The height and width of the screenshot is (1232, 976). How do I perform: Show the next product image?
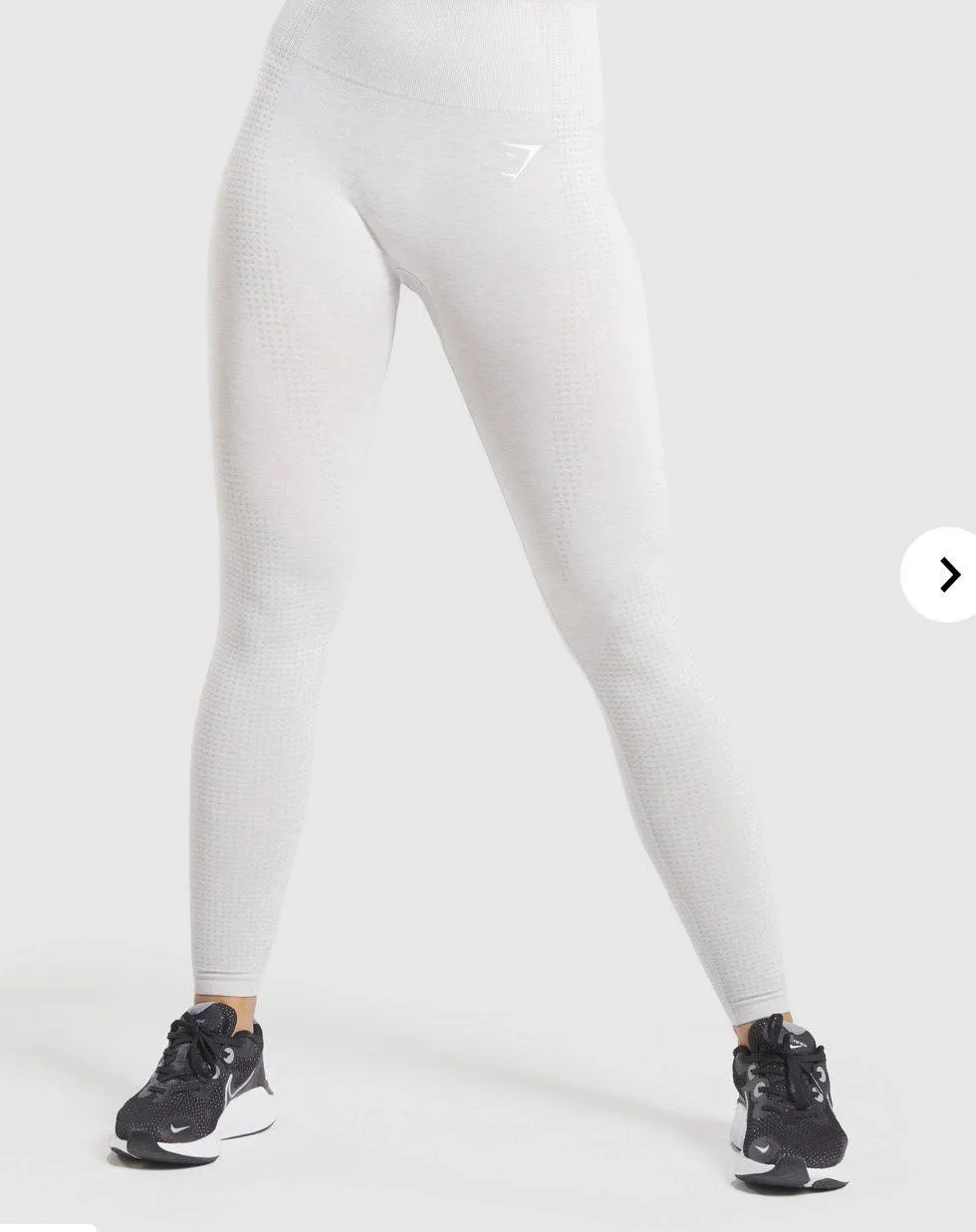click(x=947, y=574)
